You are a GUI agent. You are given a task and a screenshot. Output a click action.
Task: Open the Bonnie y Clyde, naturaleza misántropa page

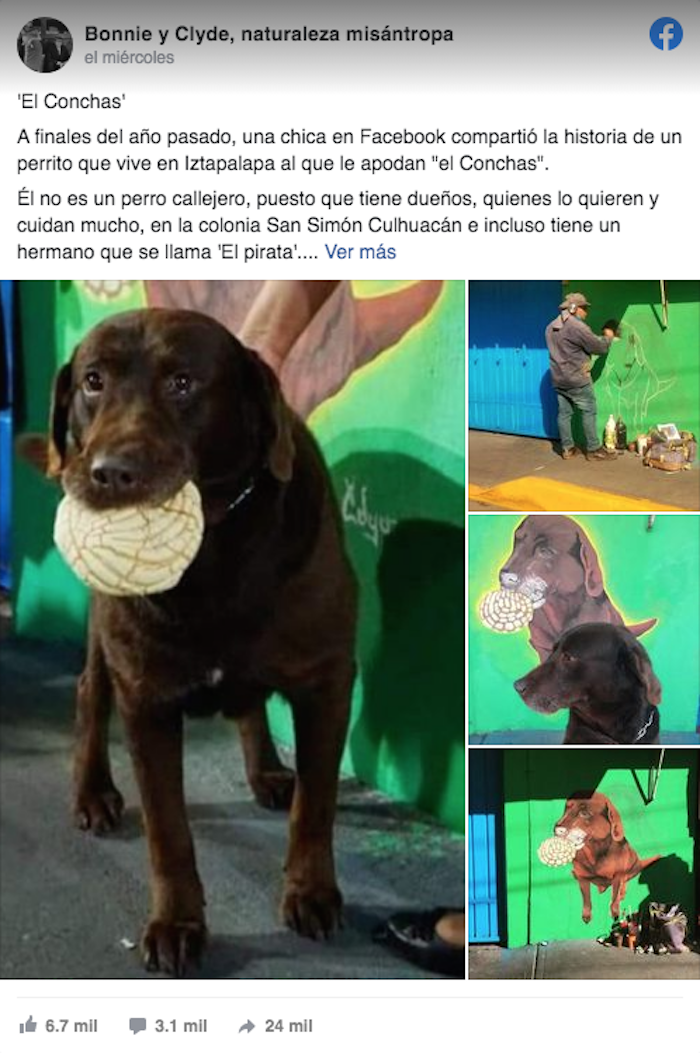click(x=268, y=34)
